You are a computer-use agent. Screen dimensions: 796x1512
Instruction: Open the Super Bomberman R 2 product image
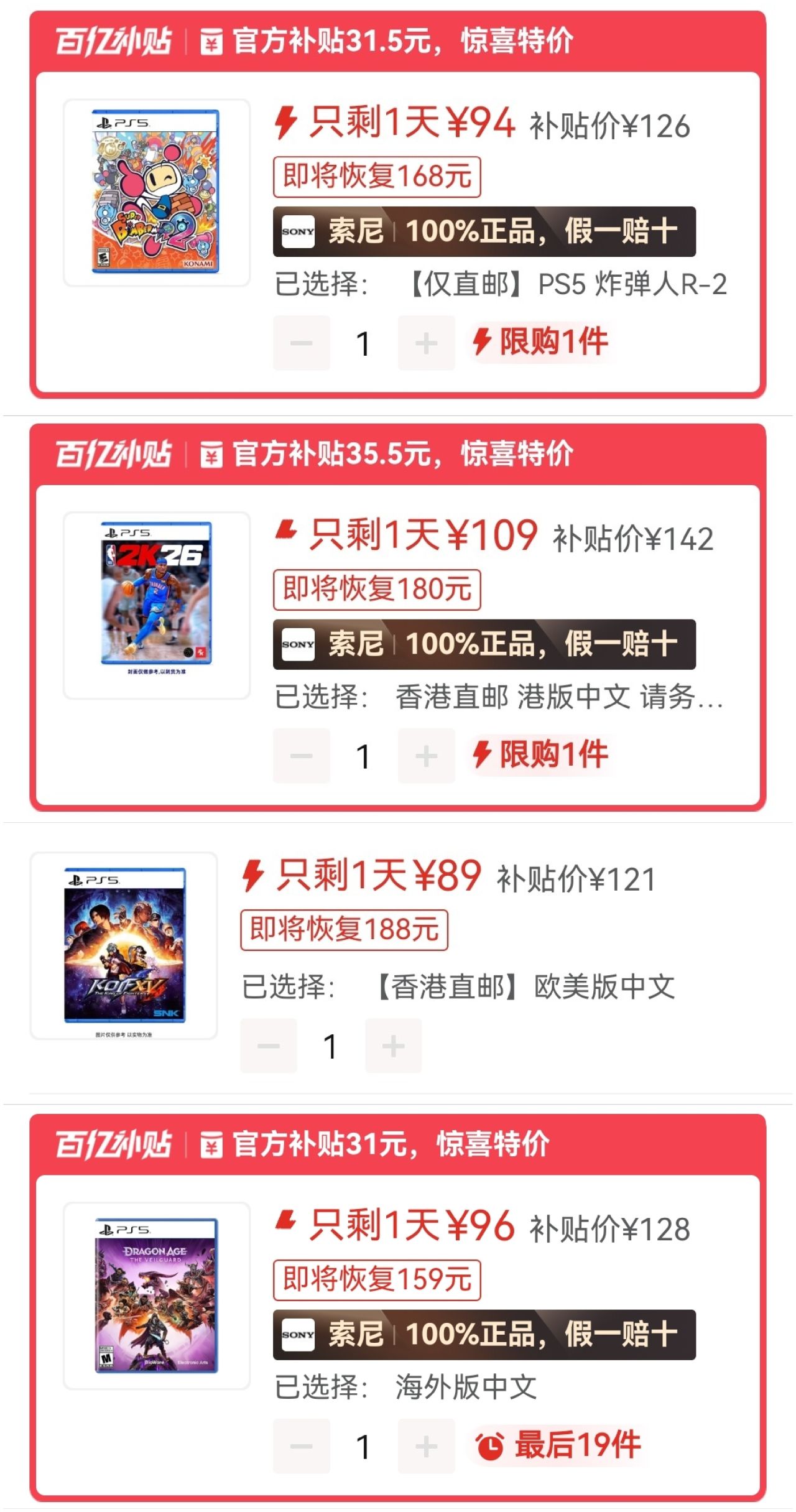pyautogui.click(x=156, y=192)
